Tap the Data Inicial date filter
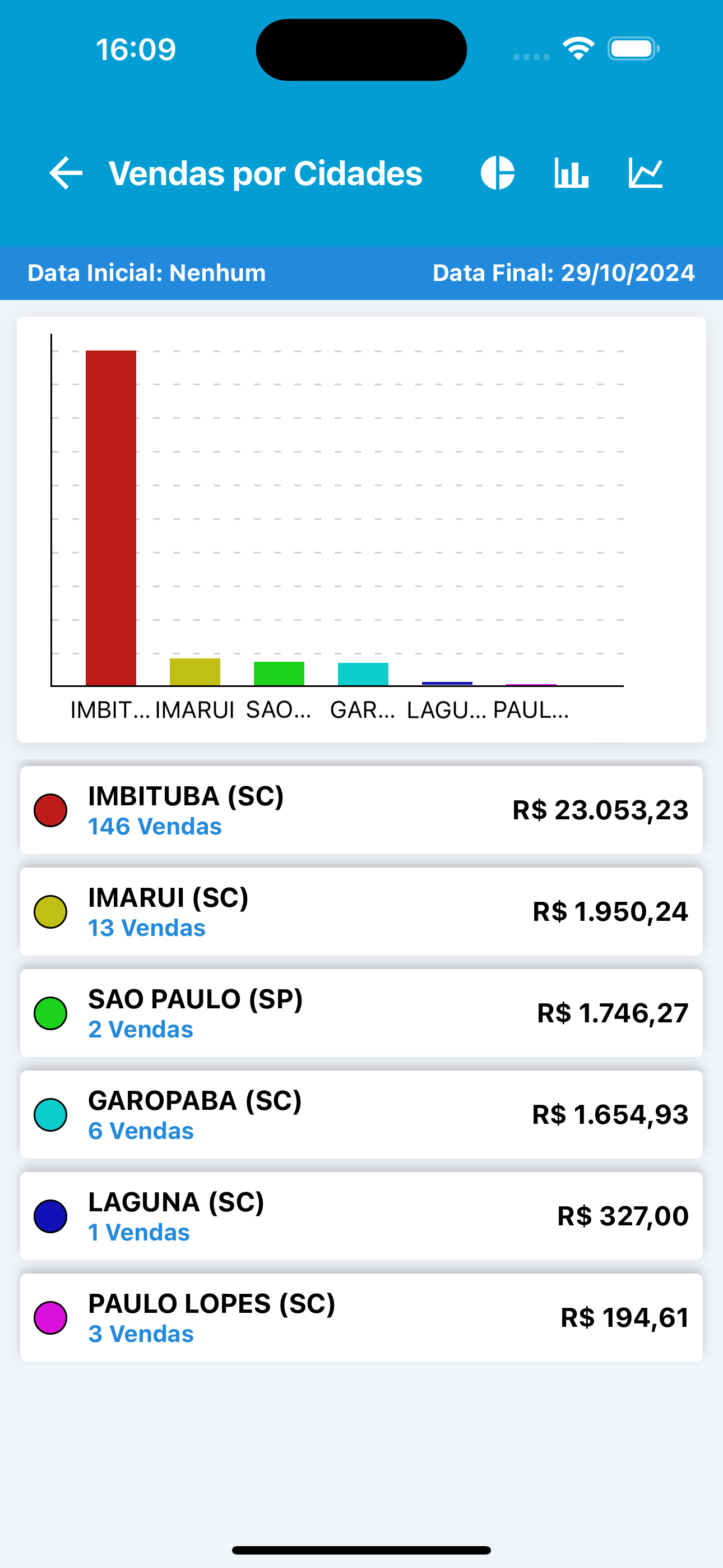Viewport: 723px width, 1568px height. pos(147,273)
